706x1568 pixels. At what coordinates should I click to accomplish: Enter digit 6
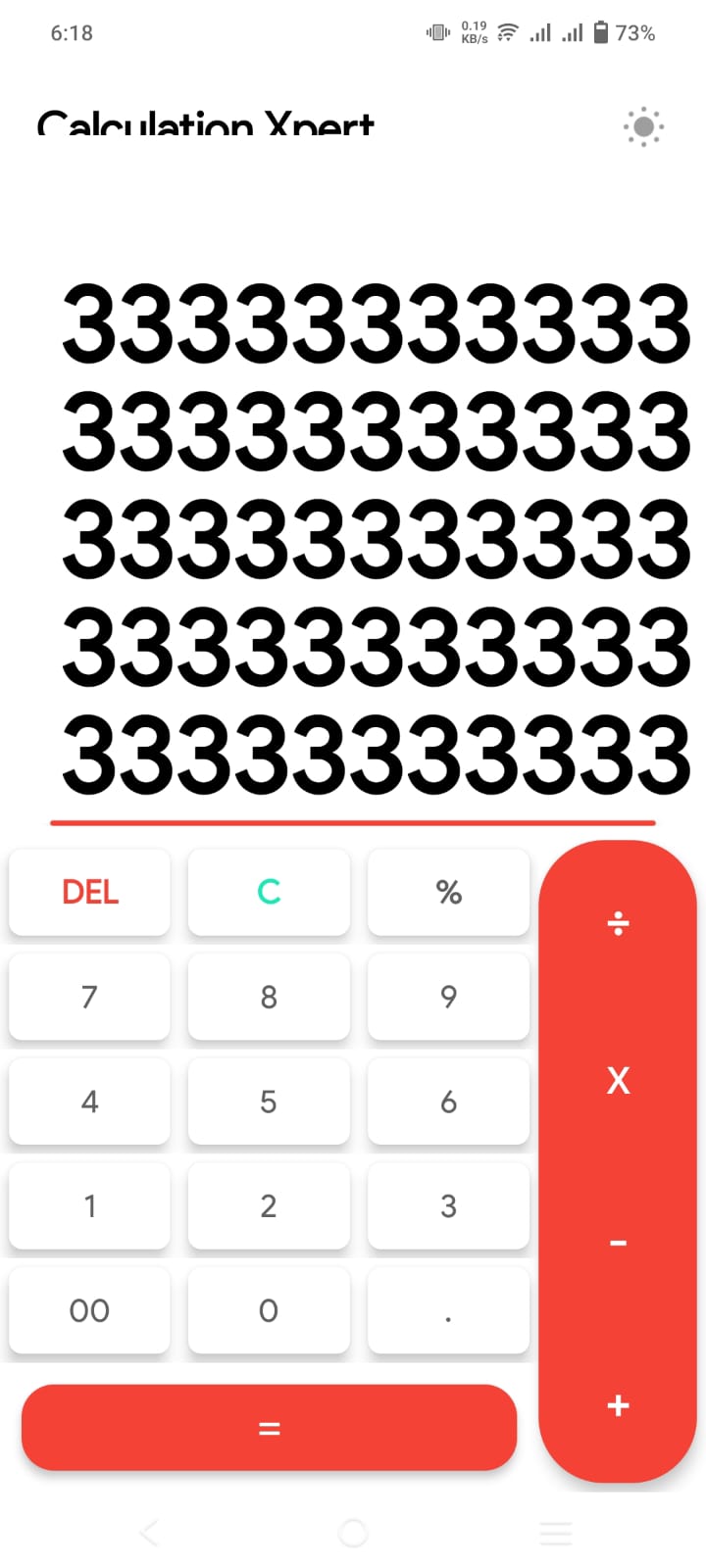(448, 1102)
